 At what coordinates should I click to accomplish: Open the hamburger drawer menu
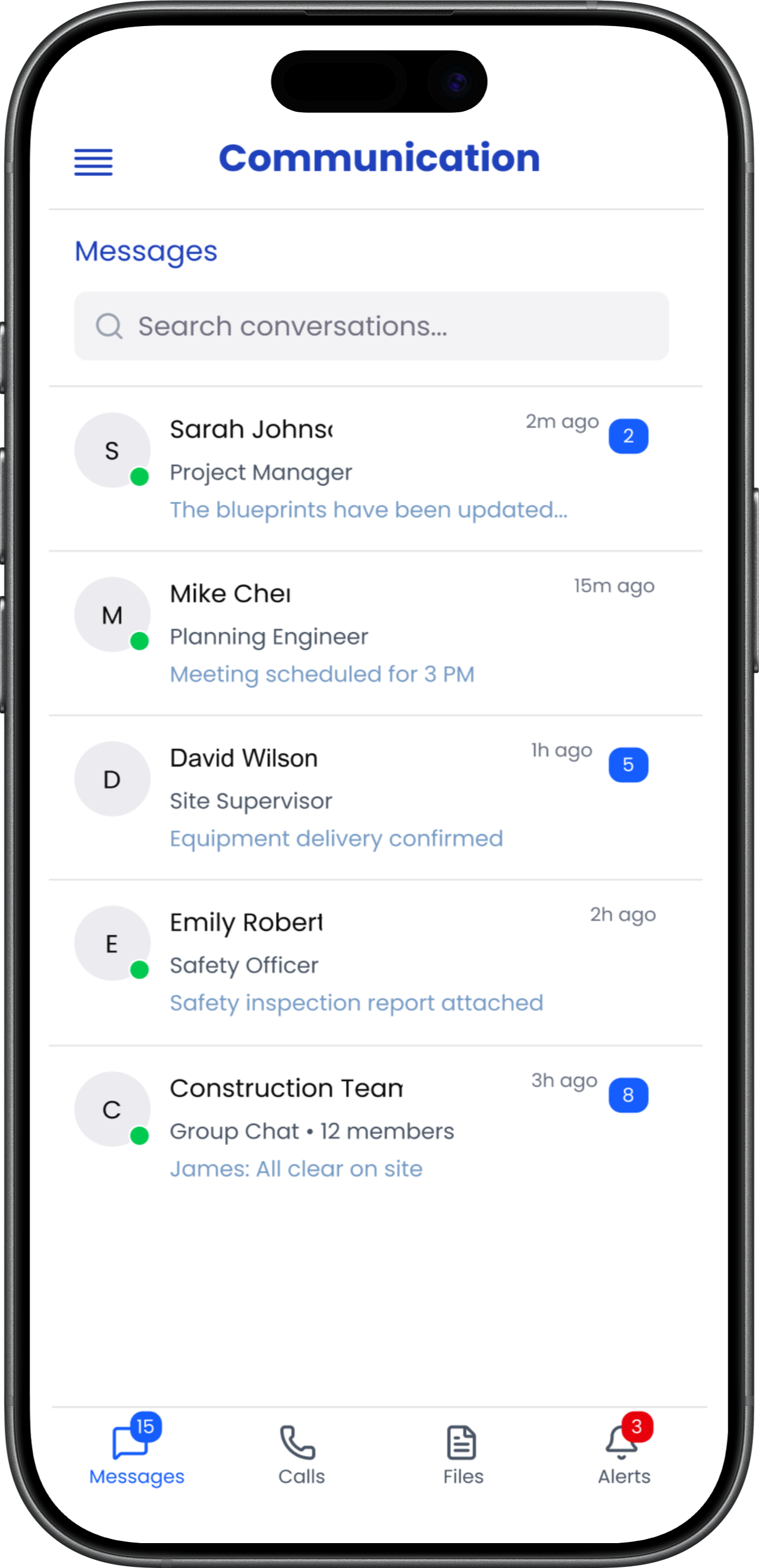coord(93,162)
